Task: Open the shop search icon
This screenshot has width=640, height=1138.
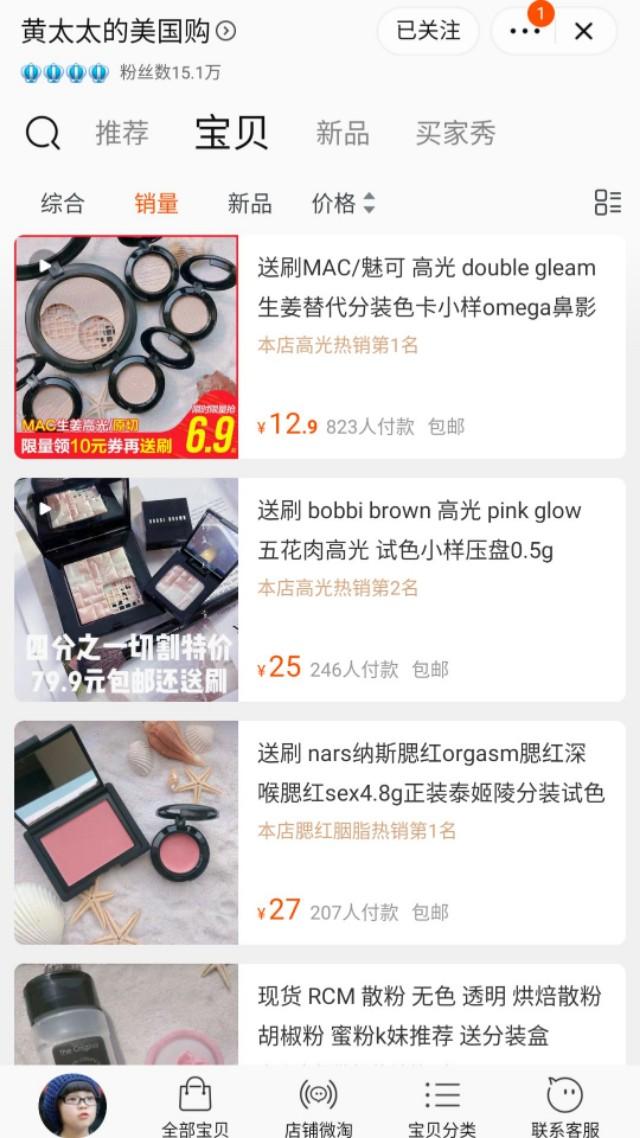Action: [x=42, y=133]
